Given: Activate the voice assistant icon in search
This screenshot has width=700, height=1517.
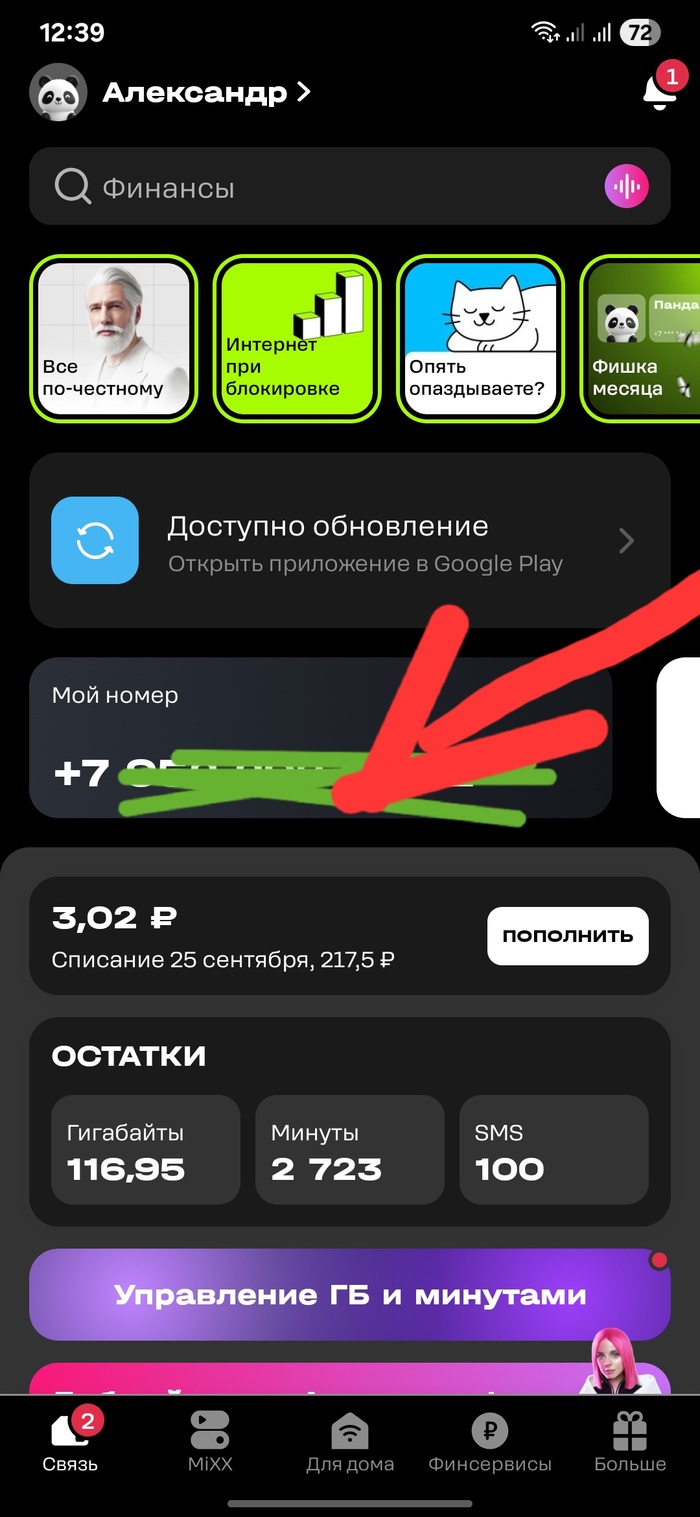Looking at the screenshot, I should [627, 186].
